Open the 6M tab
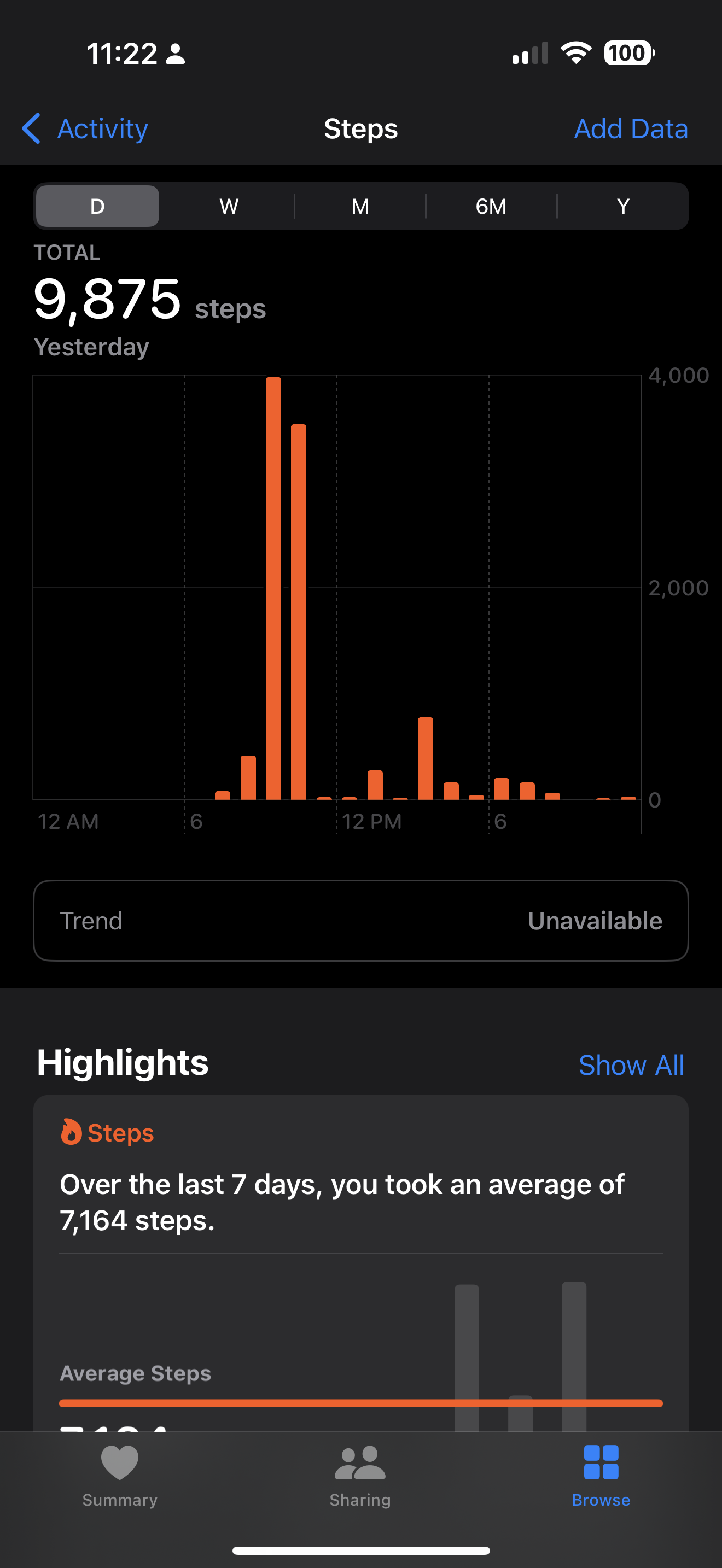This screenshot has width=722, height=1568. tap(491, 206)
